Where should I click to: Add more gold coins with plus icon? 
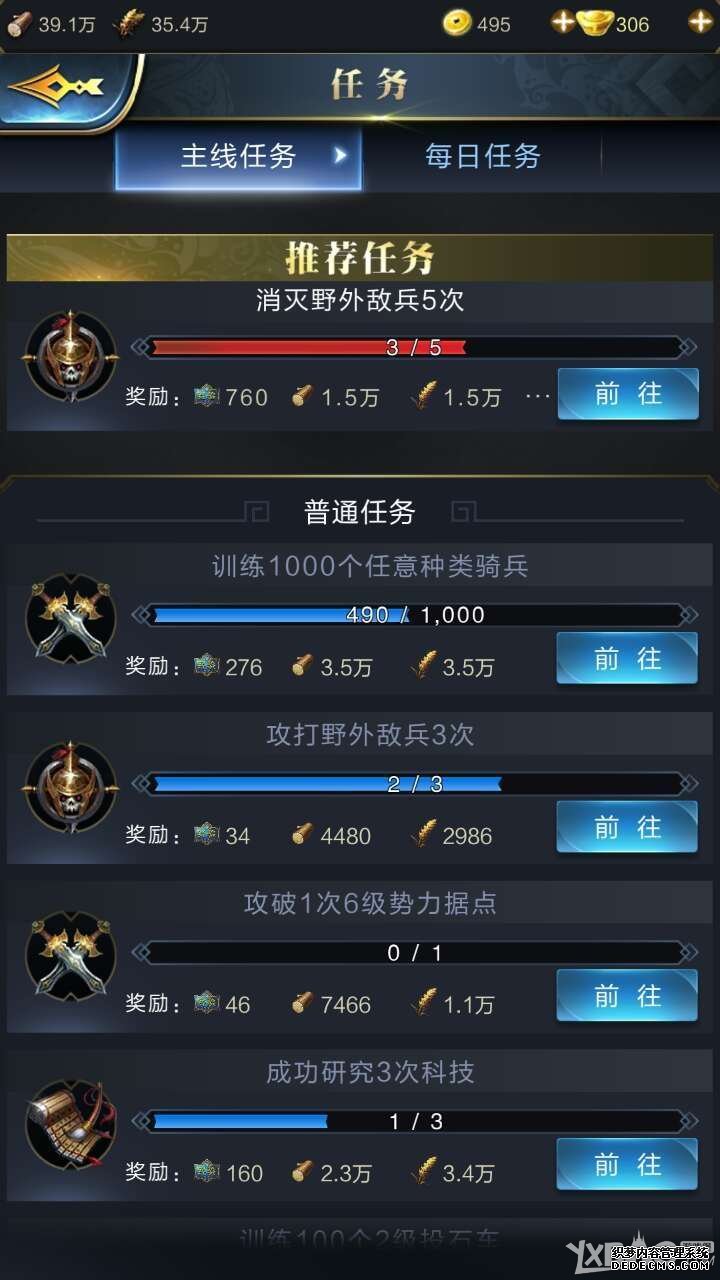(x=563, y=22)
